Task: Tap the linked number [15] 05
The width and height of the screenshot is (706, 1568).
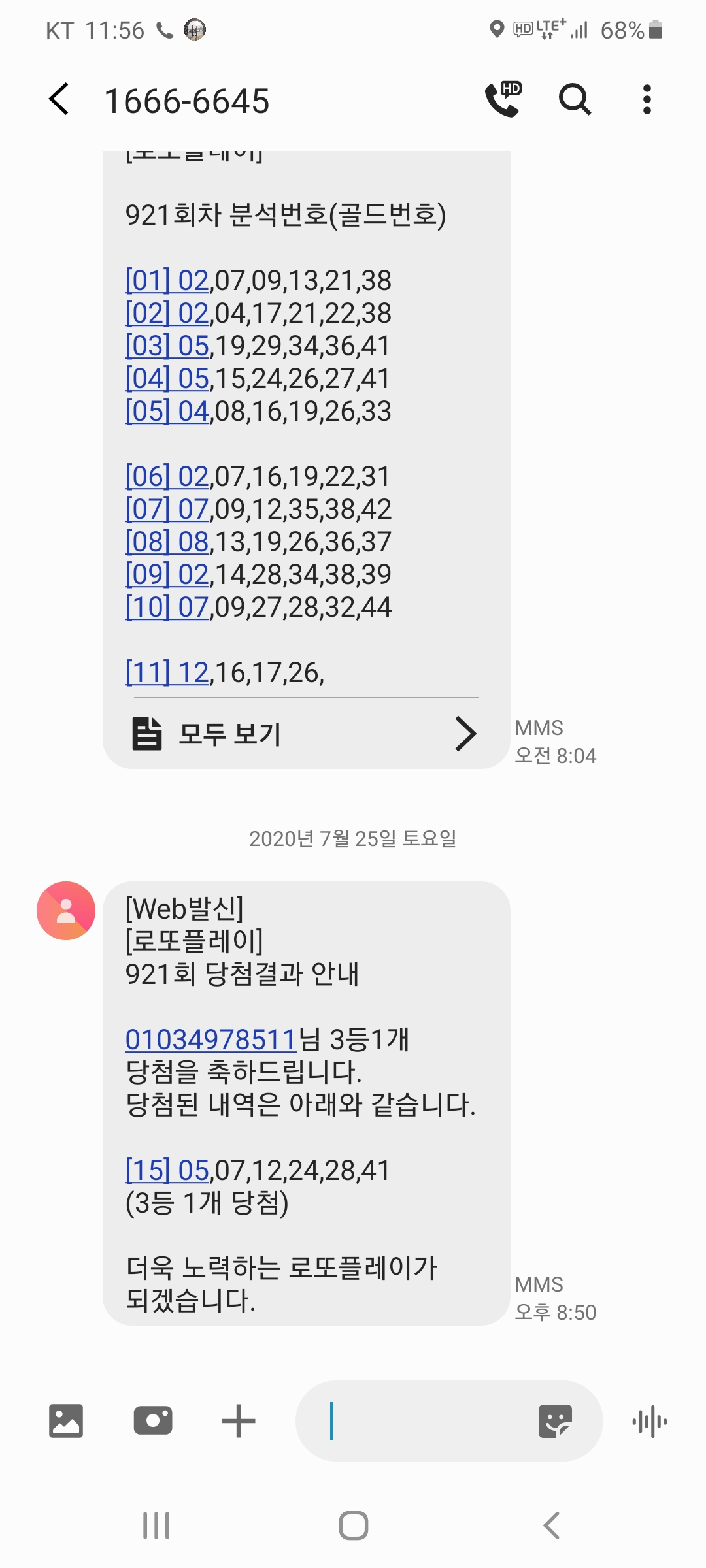Action: 167,1170
